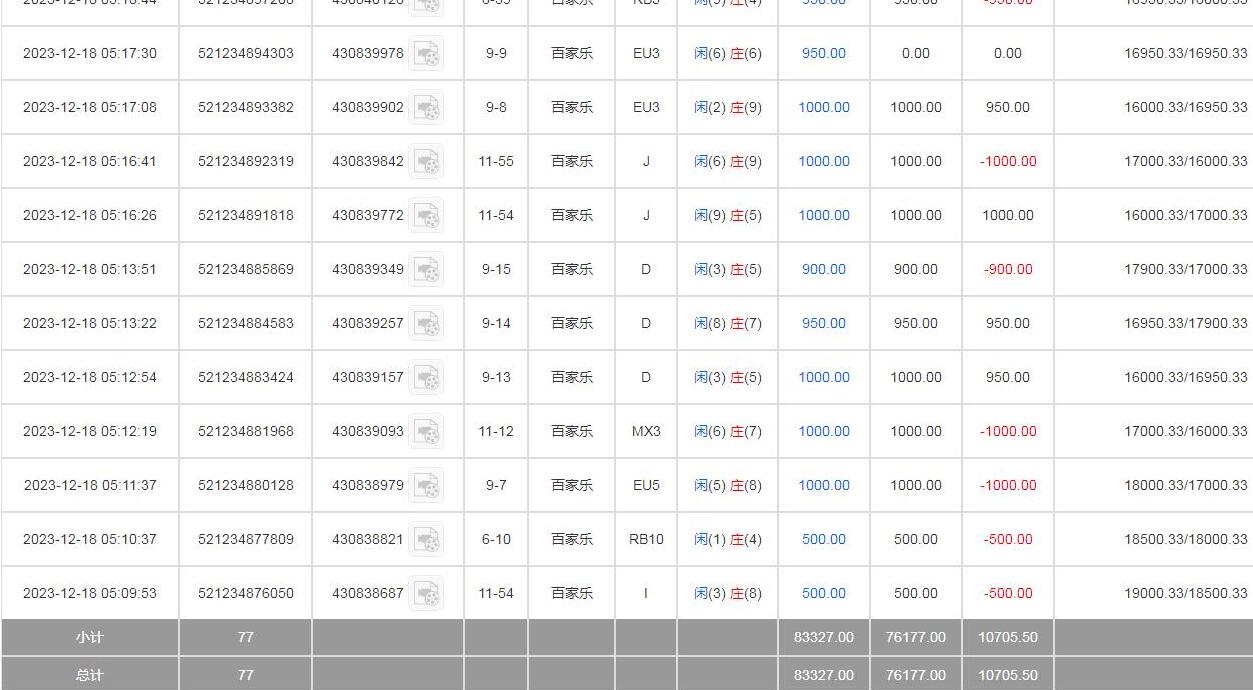This screenshot has width=1253, height=690.
Task: Open video replay icon for round 430839978
Action: [426, 54]
